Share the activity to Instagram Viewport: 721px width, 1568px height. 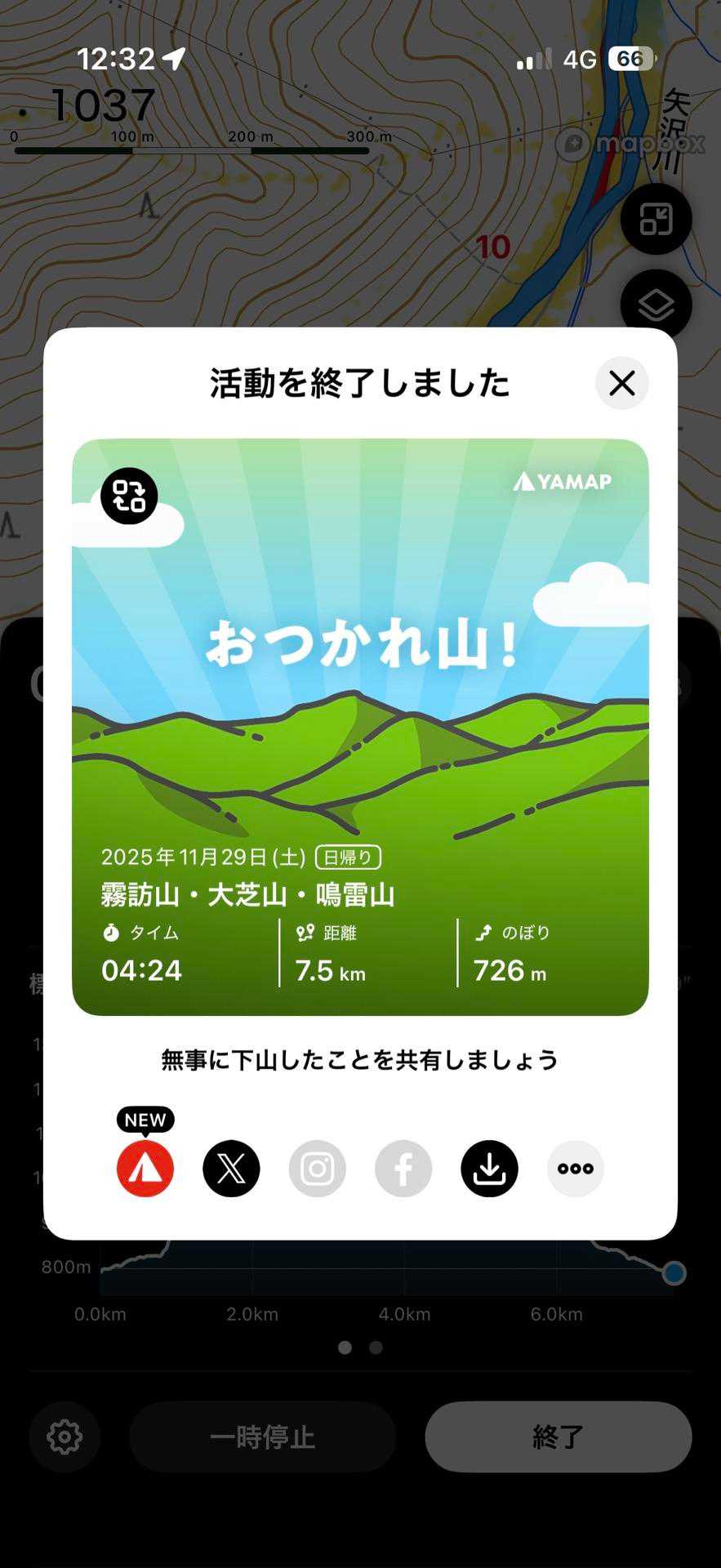pyautogui.click(x=318, y=1169)
